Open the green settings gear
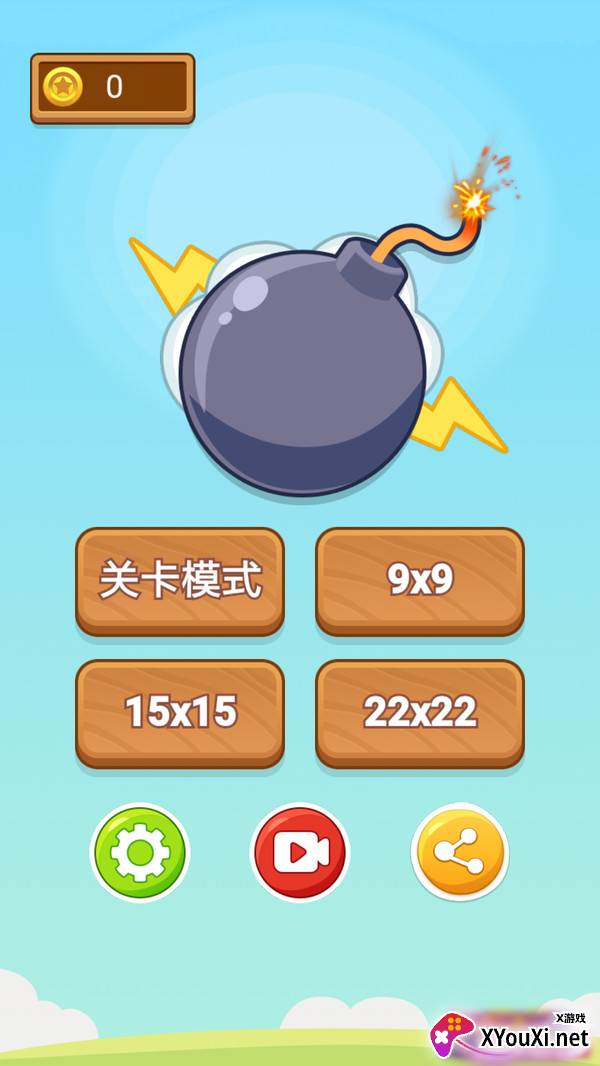This screenshot has width=600, height=1066. 140,853
